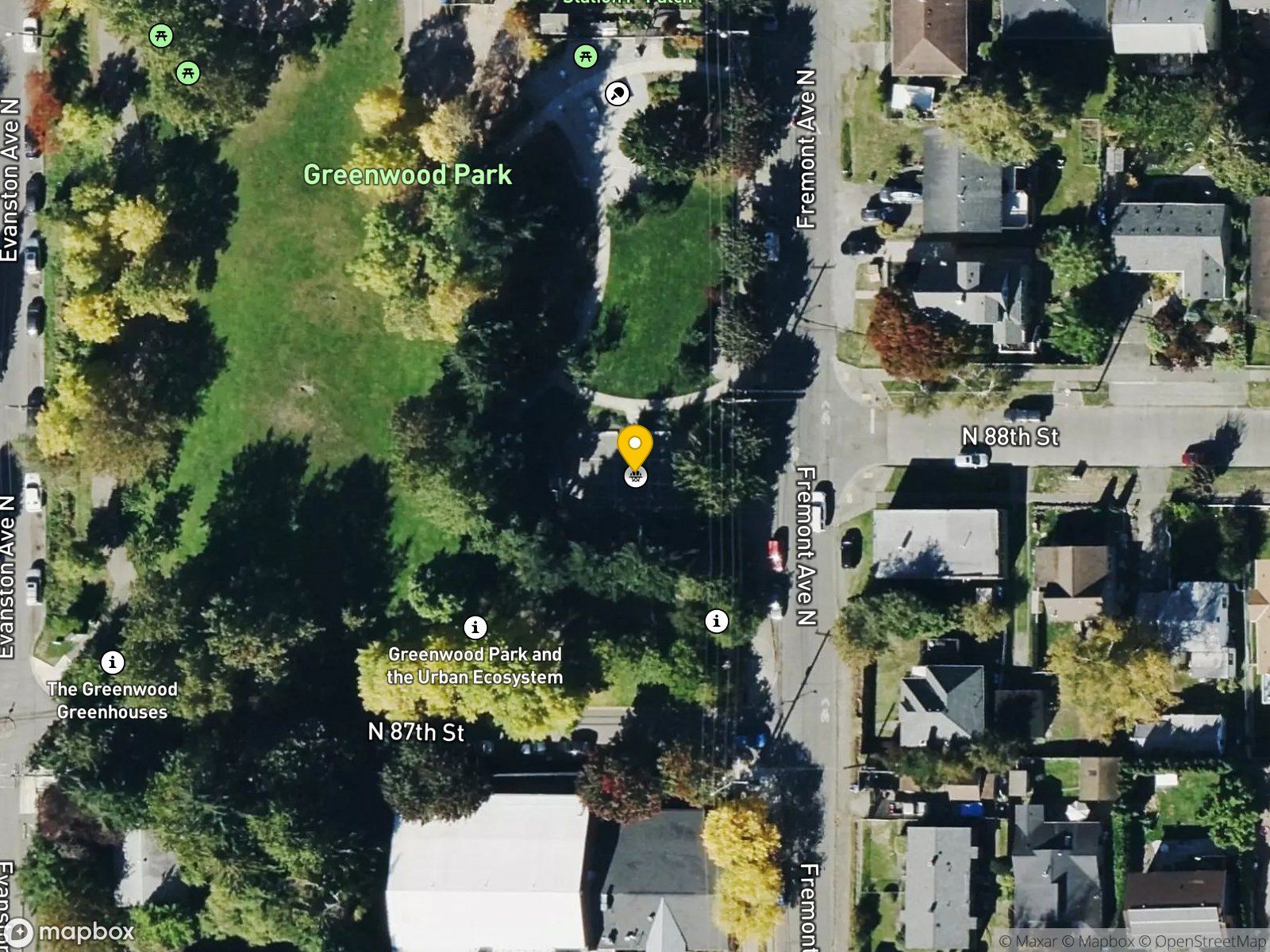Screen dimensions: 1270x952
Task: Open The Greenwood Greenhouses info marker
Action: click(x=113, y=662)
